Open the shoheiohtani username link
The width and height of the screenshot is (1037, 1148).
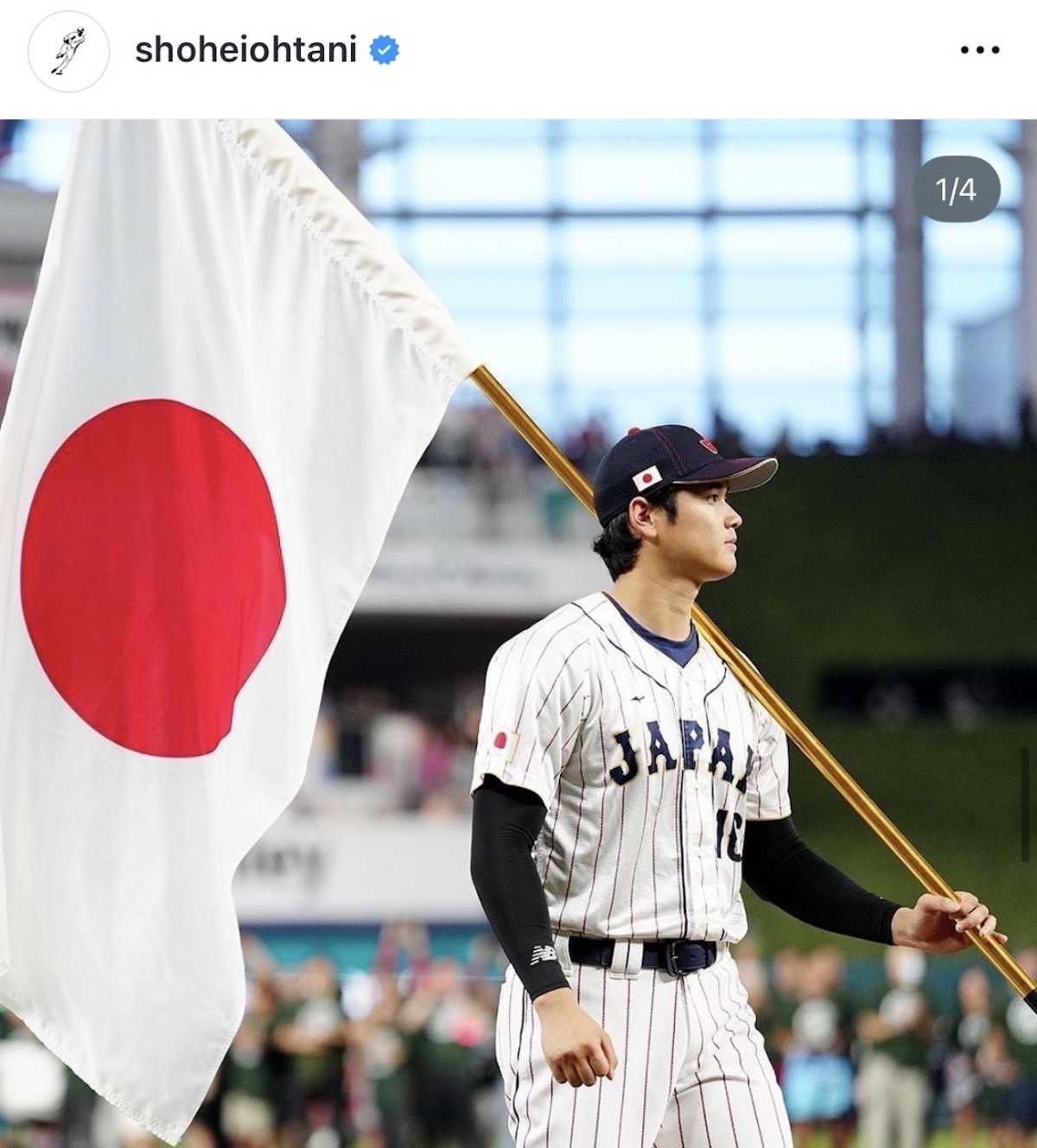tap(245, 51)
